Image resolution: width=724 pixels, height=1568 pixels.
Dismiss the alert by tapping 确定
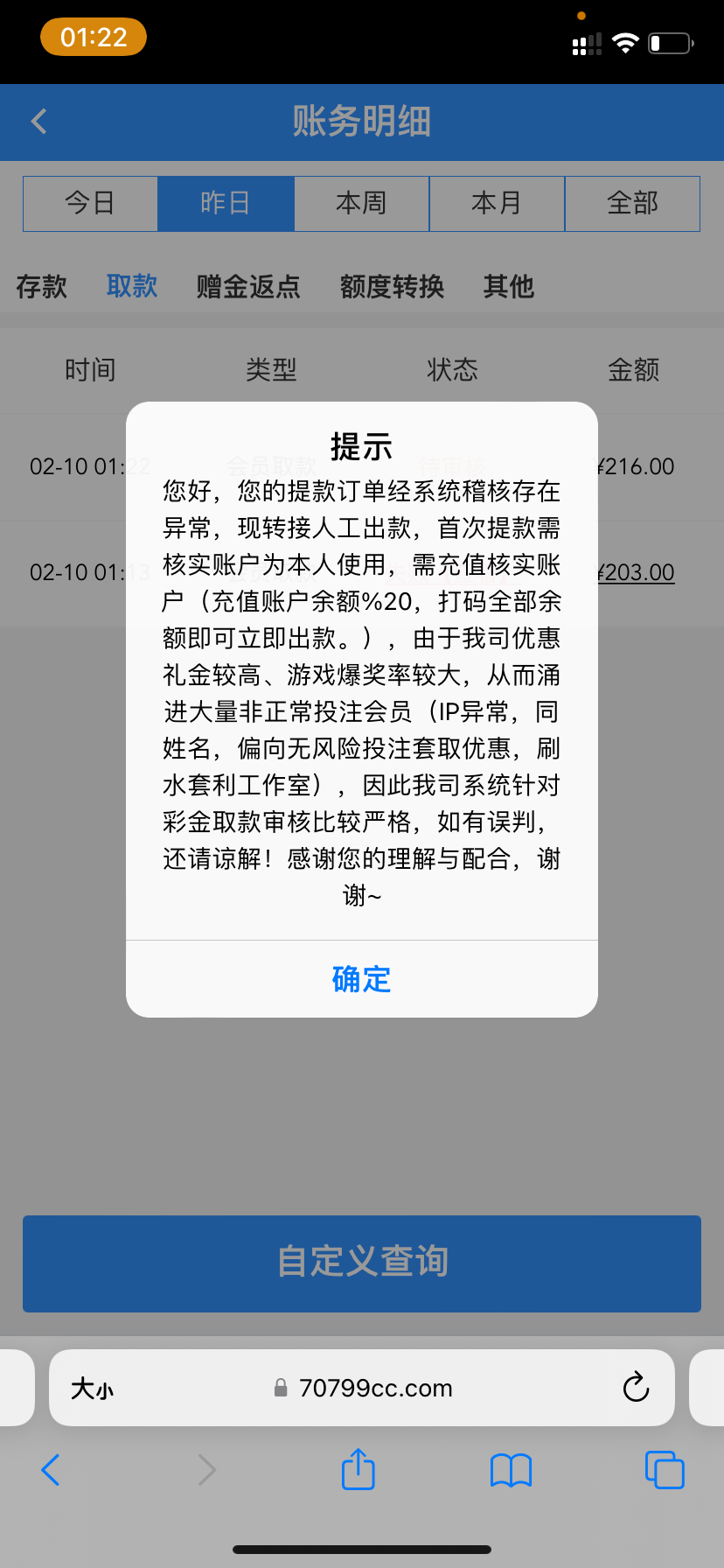tap(361, 978)
